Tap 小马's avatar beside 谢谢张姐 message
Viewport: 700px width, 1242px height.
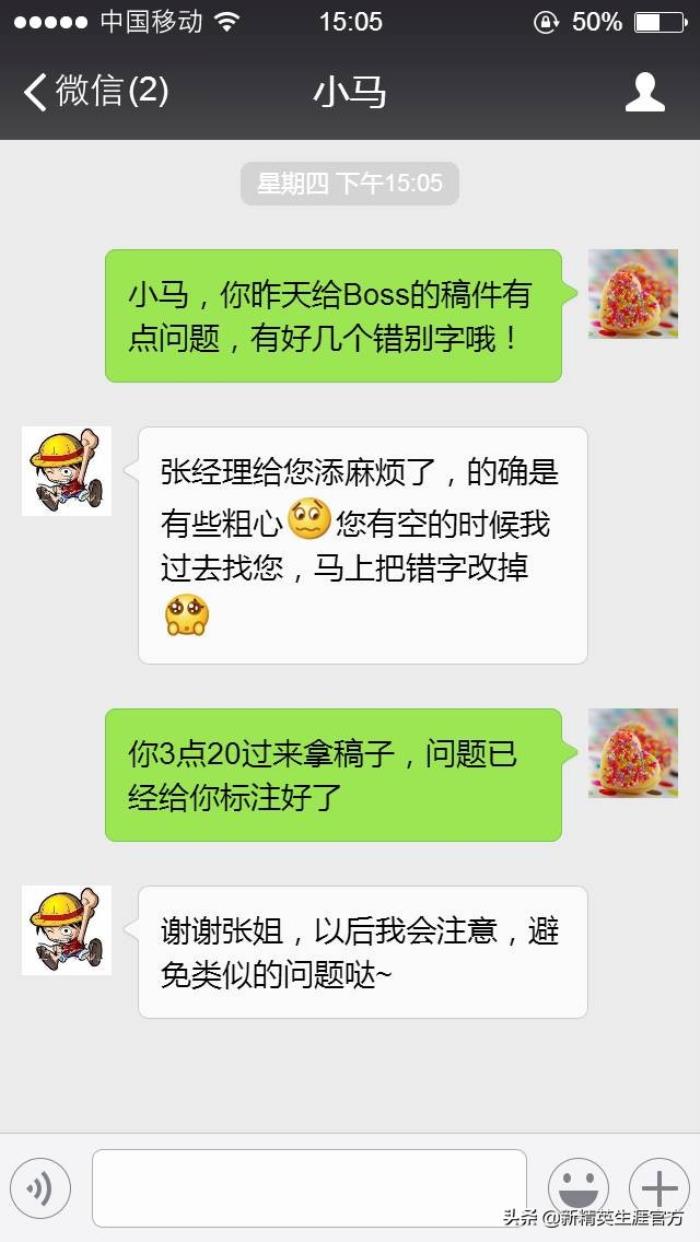point(67,930)
